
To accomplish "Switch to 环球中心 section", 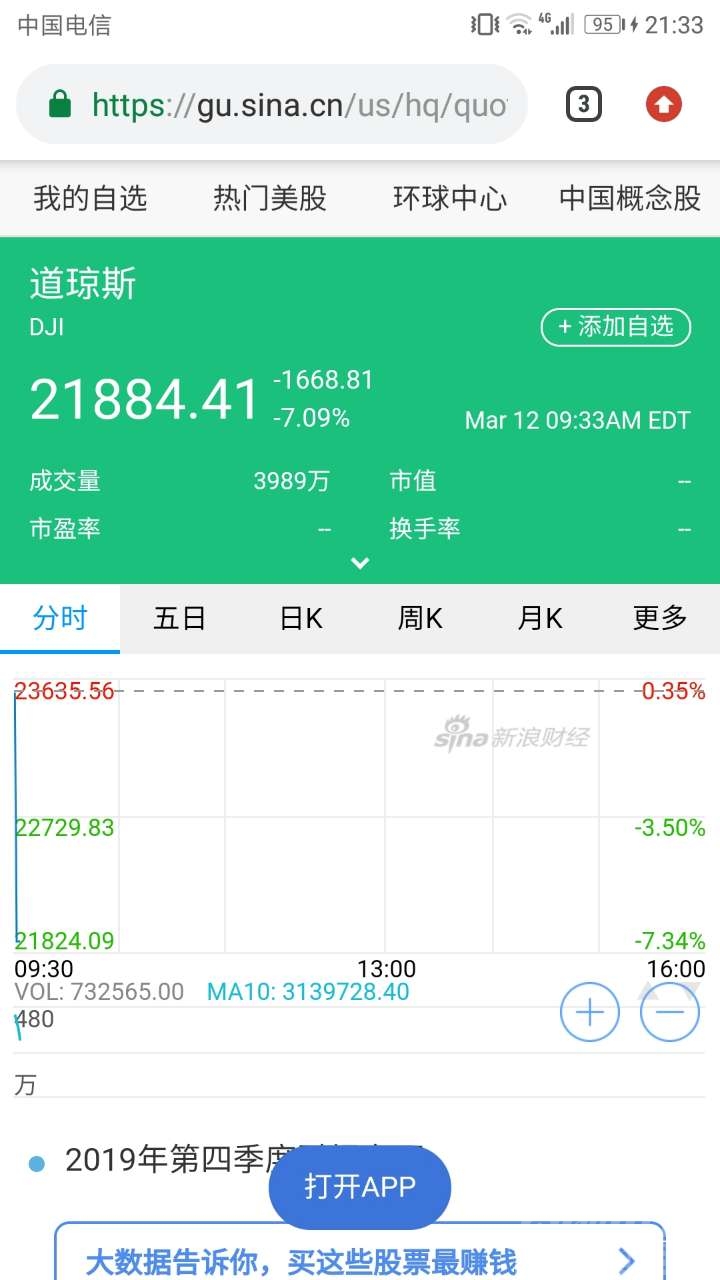I will click(450, 198).
